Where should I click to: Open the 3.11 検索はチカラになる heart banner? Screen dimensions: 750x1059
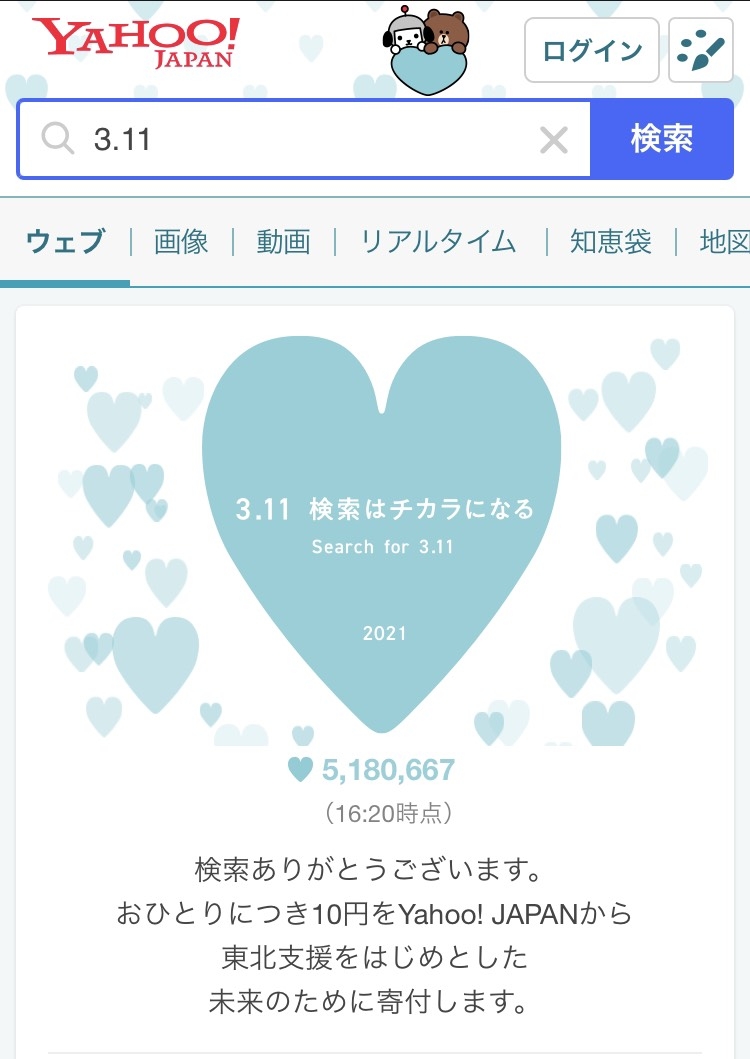(381, 530)
